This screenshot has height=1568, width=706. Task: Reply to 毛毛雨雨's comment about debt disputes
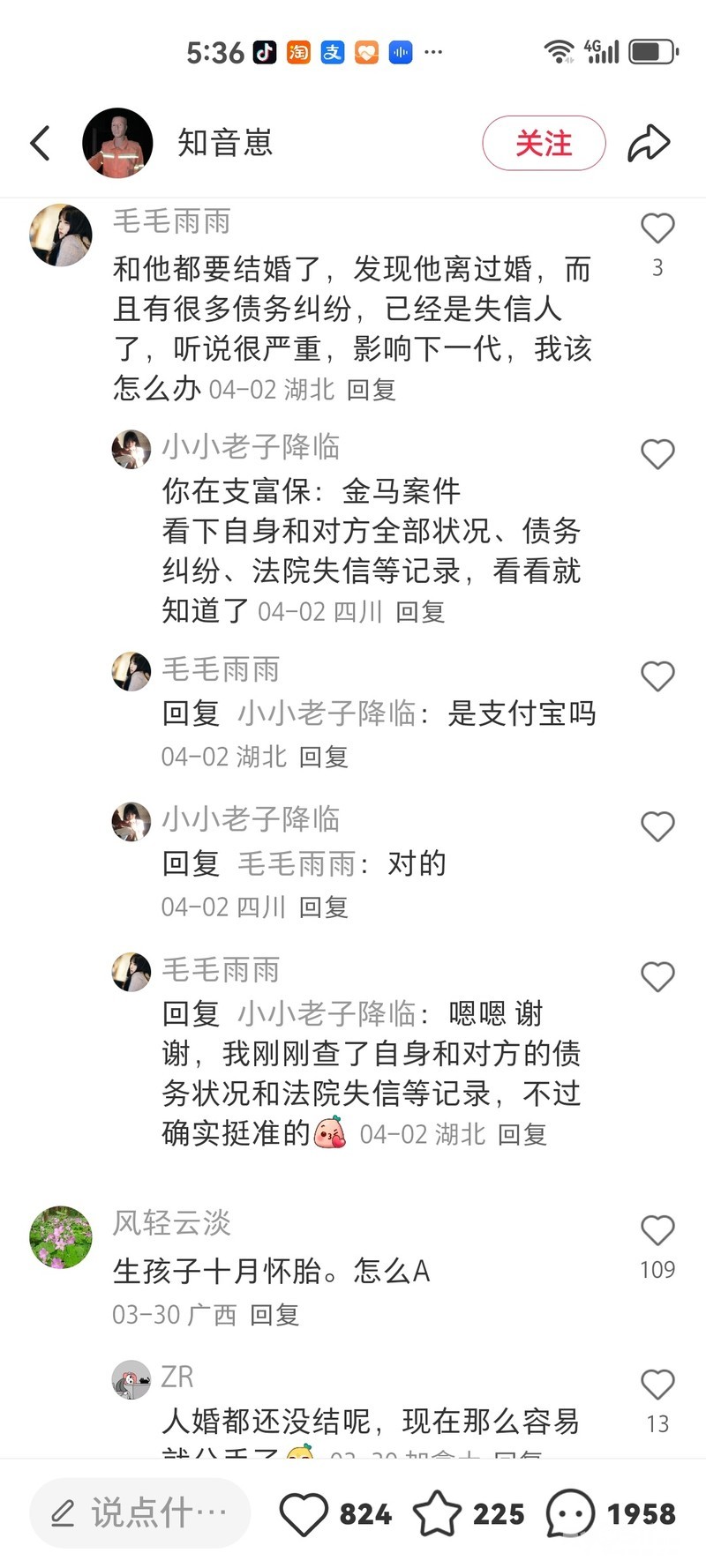[x=371, y=389]
